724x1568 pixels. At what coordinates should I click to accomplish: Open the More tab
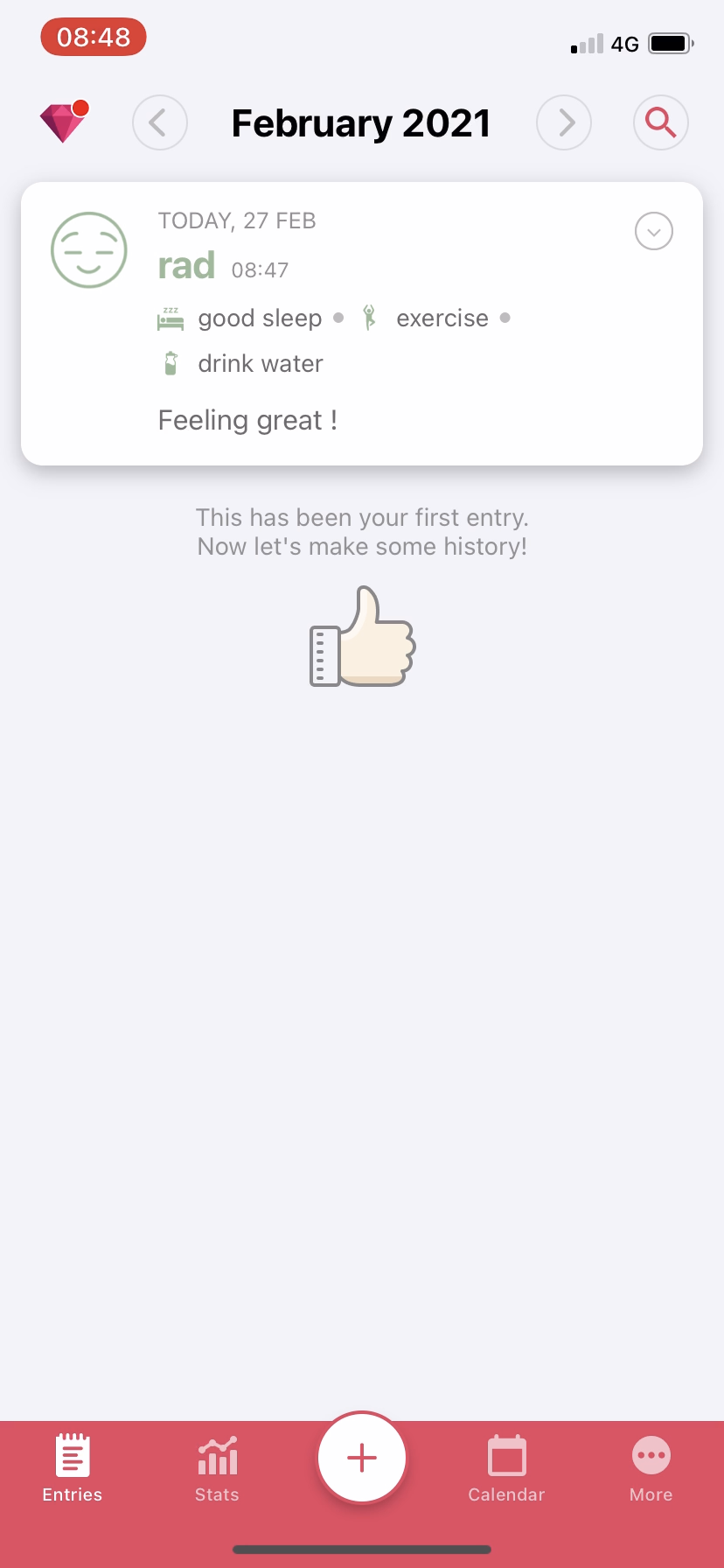pyautogui.click(x=651, y=1469)
